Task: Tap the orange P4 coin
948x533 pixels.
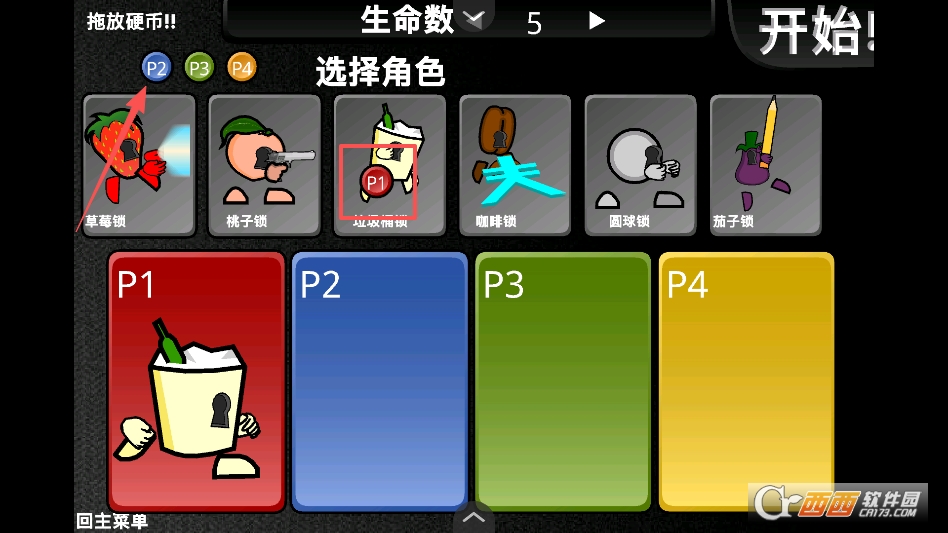Action: click(242, 68)
